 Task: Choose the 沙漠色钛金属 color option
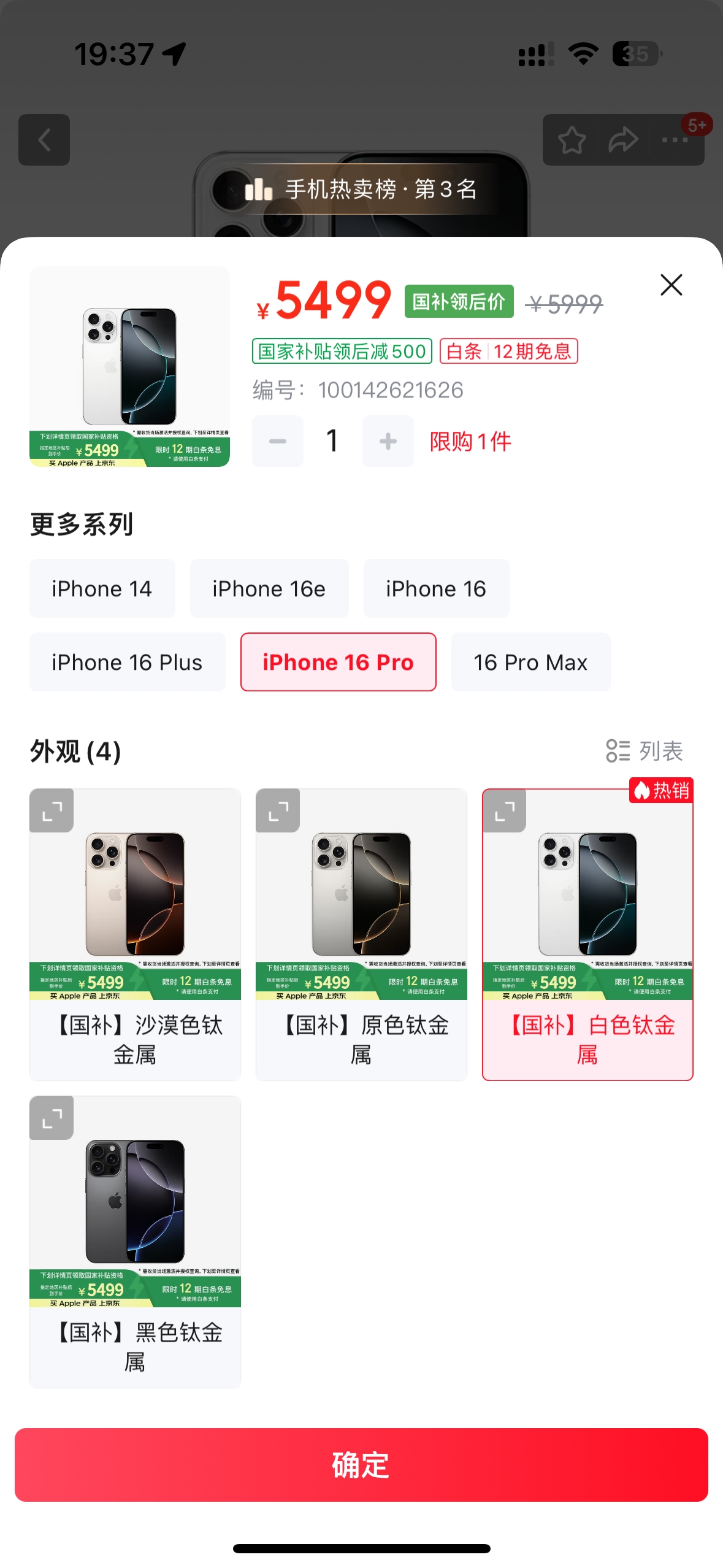[x=135, y=1039]
